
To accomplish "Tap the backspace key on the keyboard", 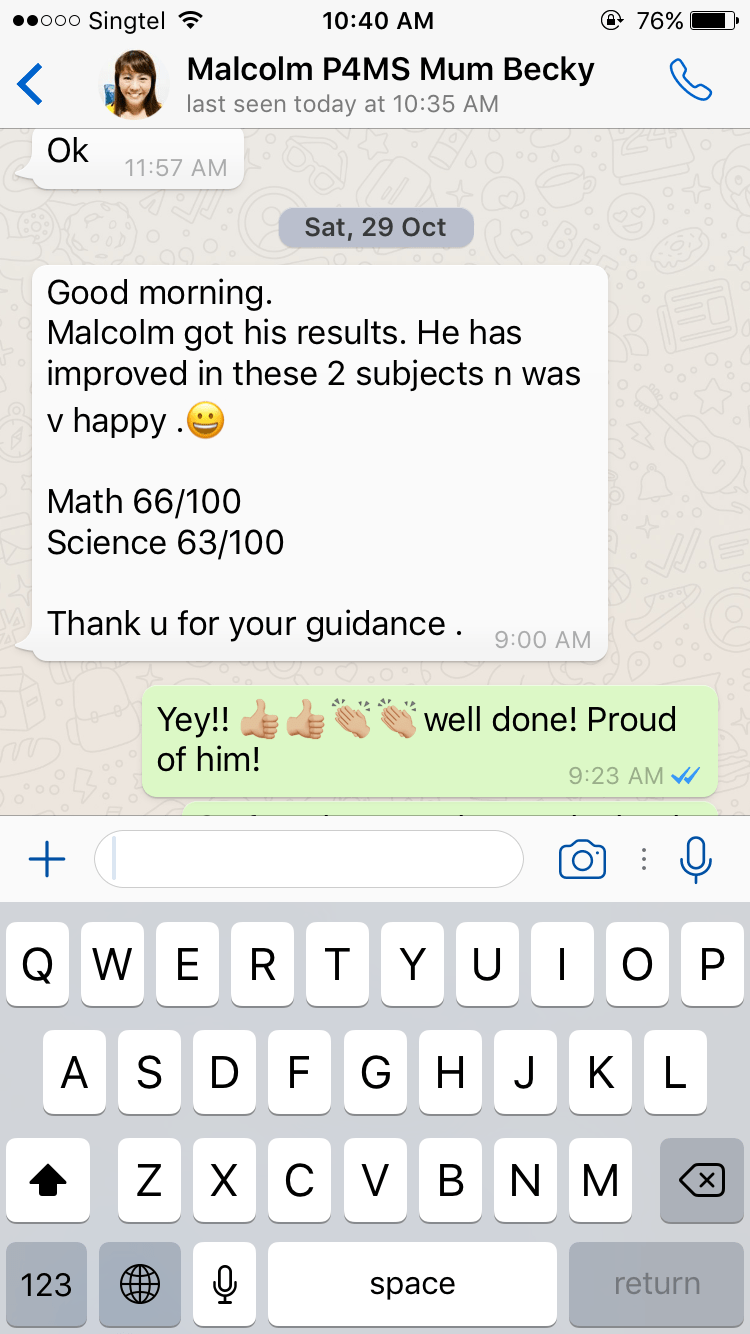I will [x=701, y=1181].
